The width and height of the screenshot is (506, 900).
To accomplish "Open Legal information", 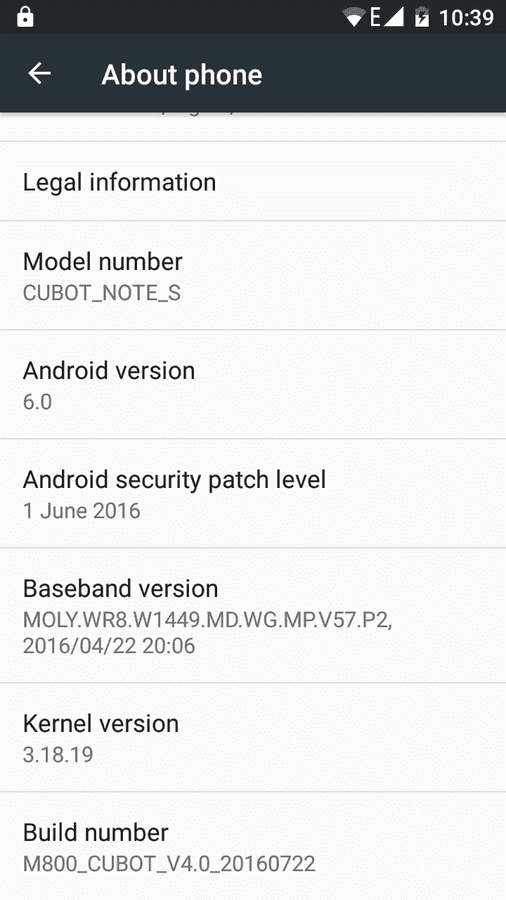I will pos(253,181).
